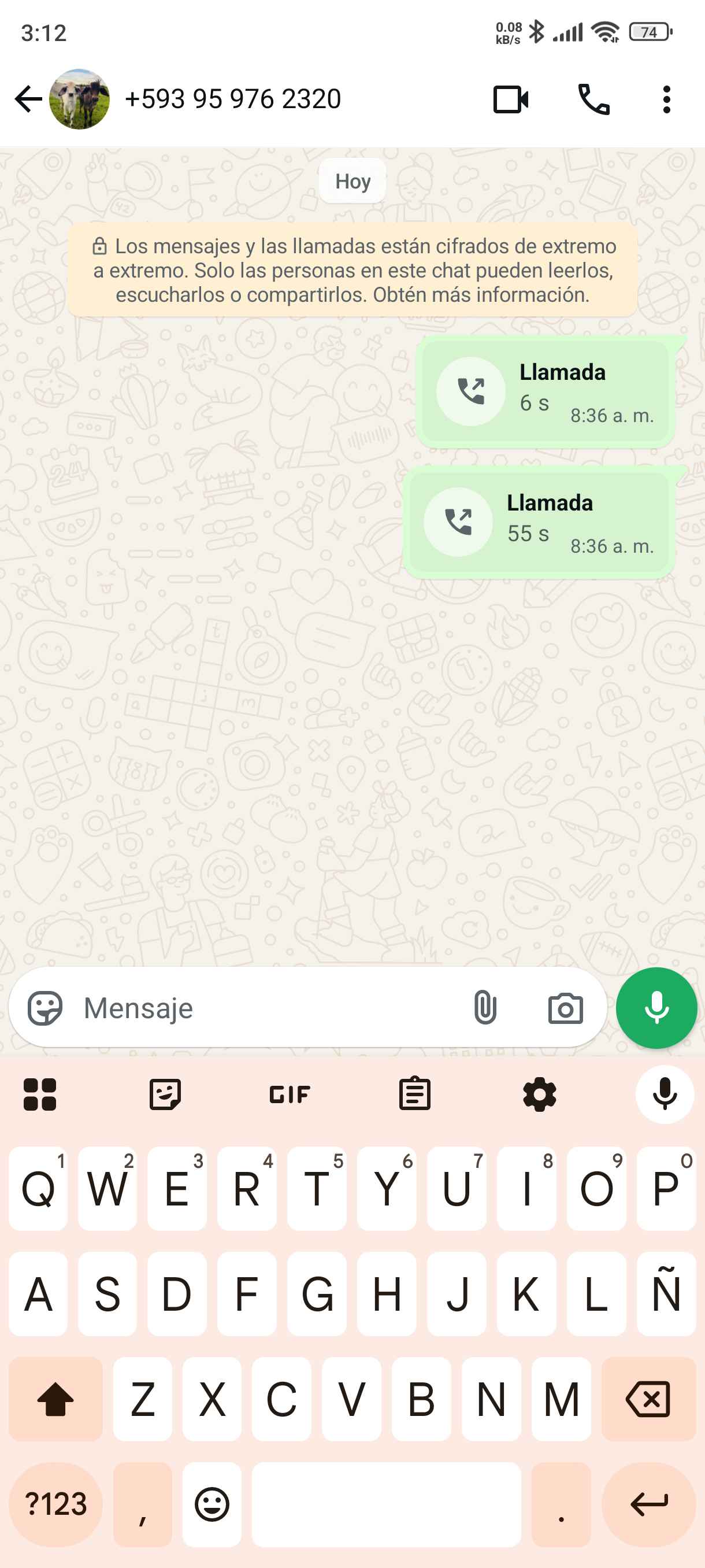Open the keyboard clipboard

coord(415,1095)
